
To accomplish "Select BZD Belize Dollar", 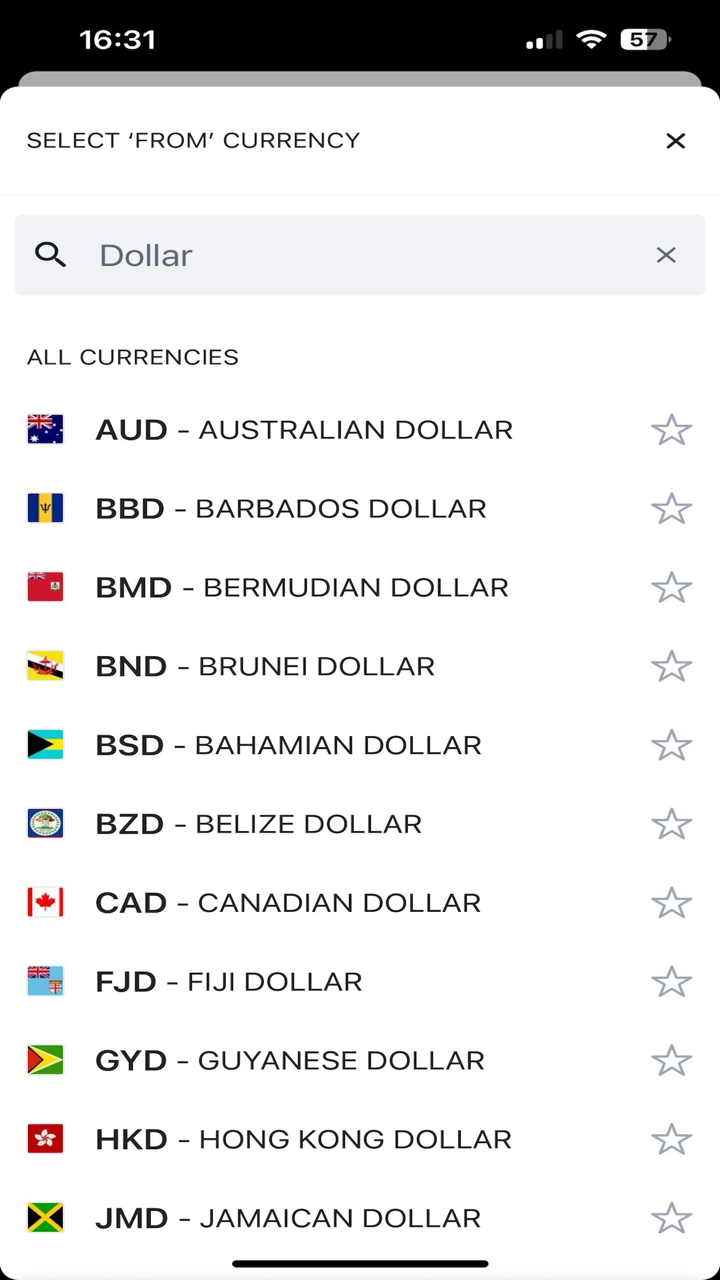I will (258, 825).
